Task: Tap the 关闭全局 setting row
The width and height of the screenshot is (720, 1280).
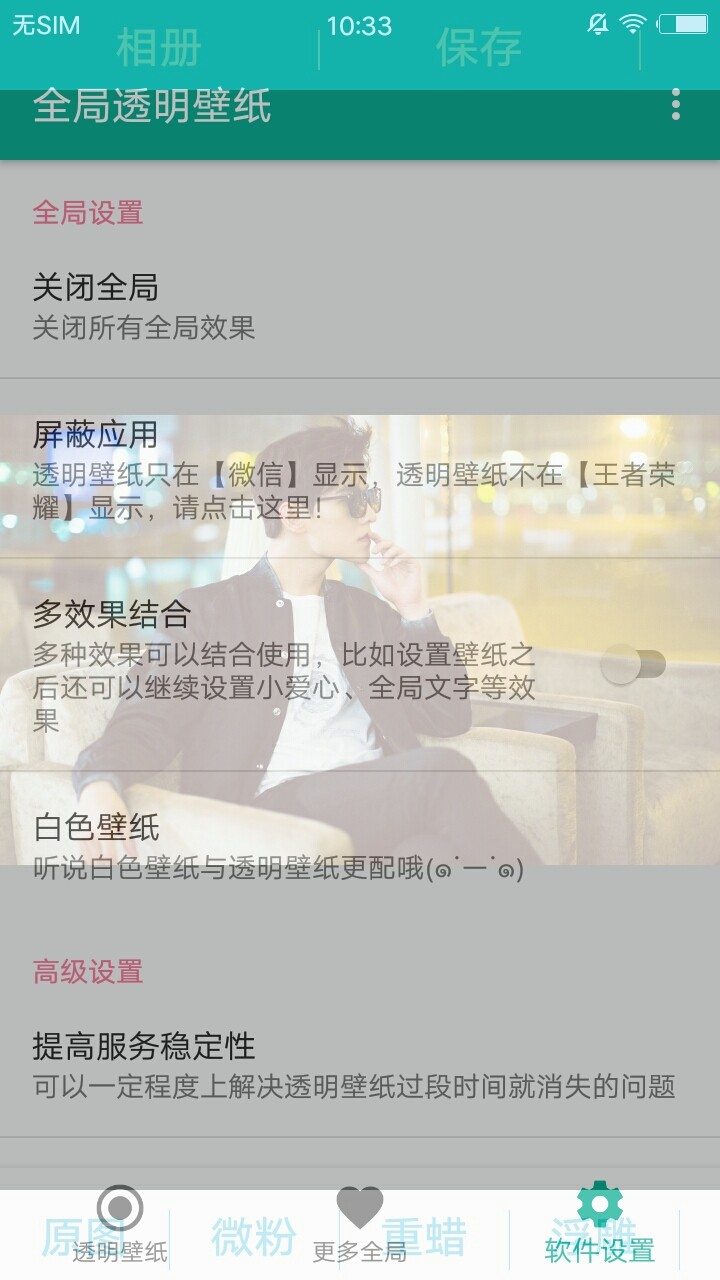Action: [x=360, y=307]
